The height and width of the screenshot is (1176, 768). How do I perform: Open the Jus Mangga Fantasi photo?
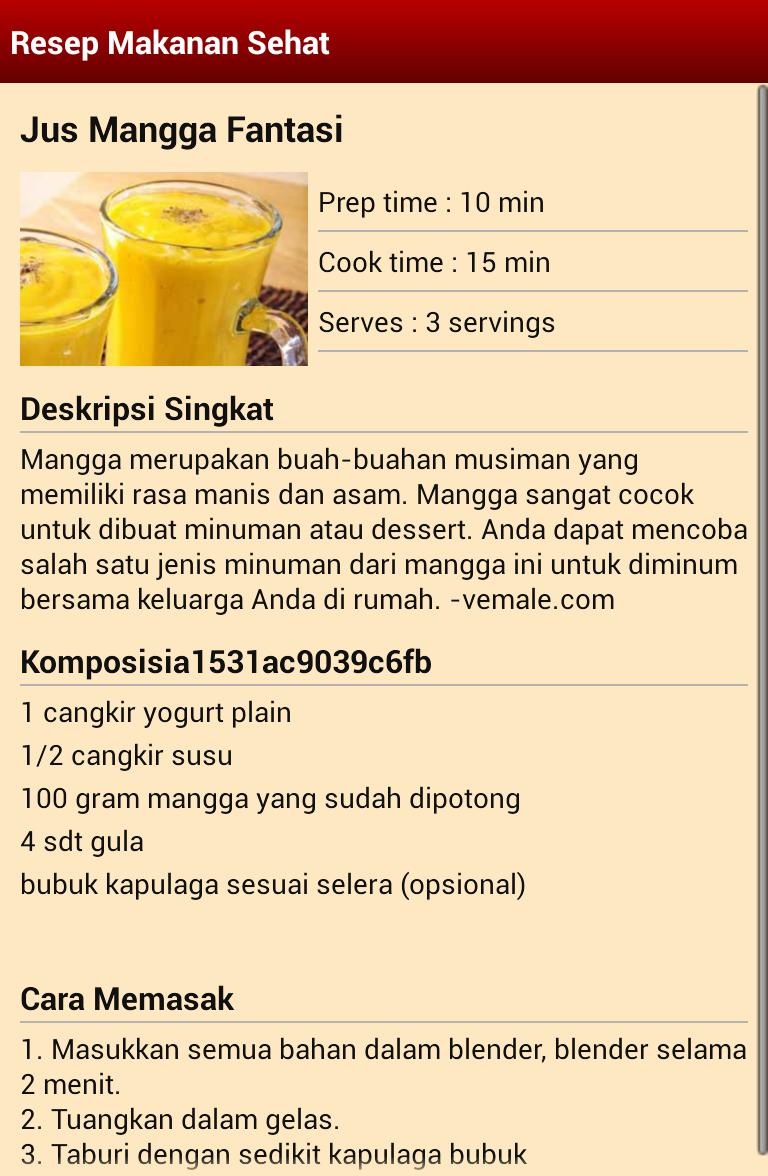(163, 268)
